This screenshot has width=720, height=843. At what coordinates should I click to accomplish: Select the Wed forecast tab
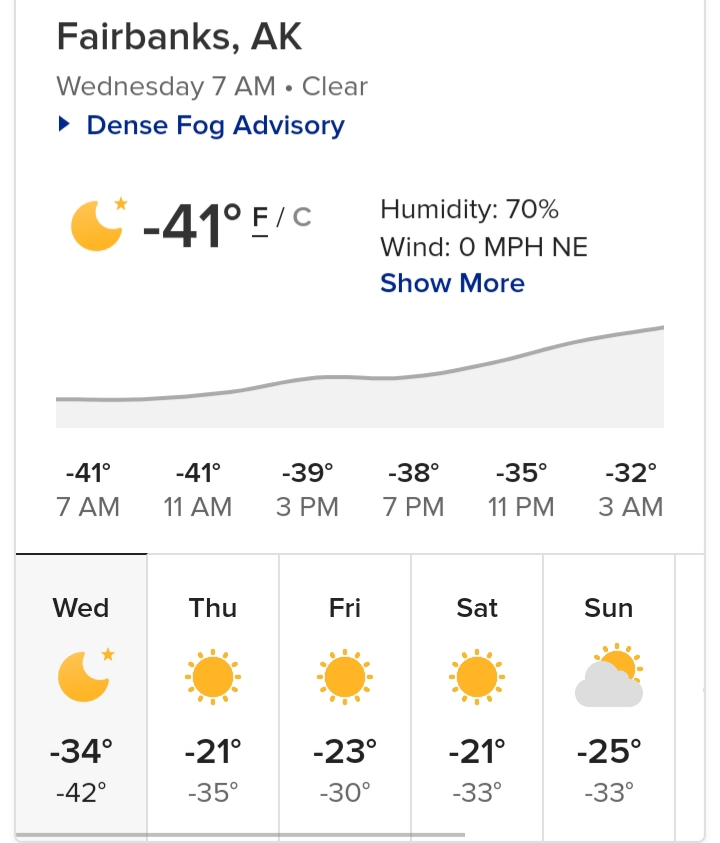(x=81, y=695)
